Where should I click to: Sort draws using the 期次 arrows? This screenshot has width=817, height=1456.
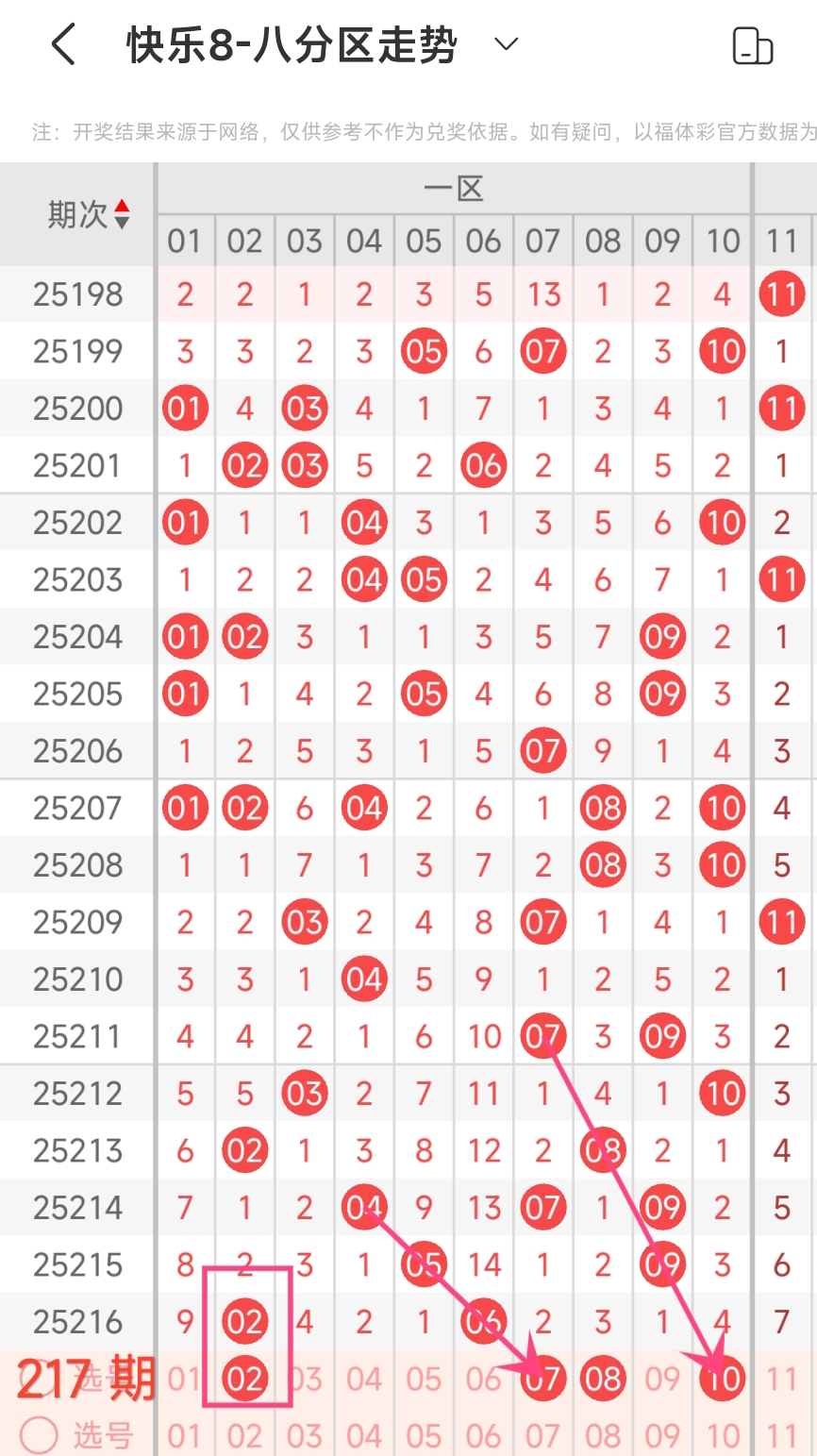pyautogui.click(x=122, y=214)
